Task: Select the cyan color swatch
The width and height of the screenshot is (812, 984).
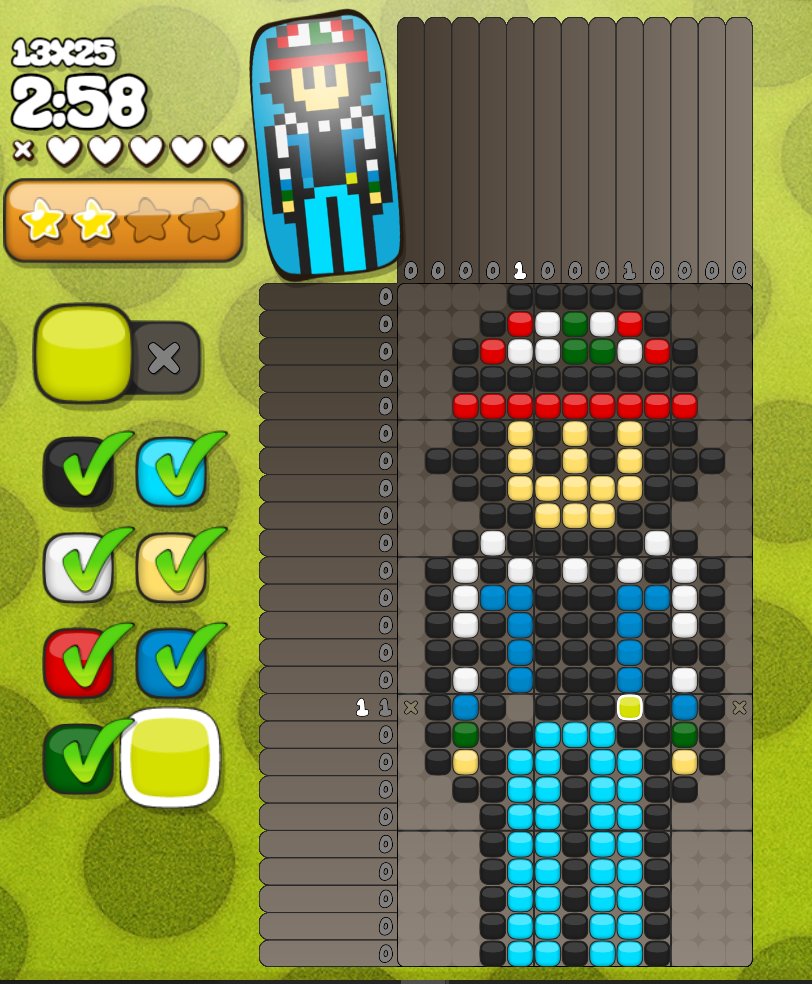Action: 171,471
